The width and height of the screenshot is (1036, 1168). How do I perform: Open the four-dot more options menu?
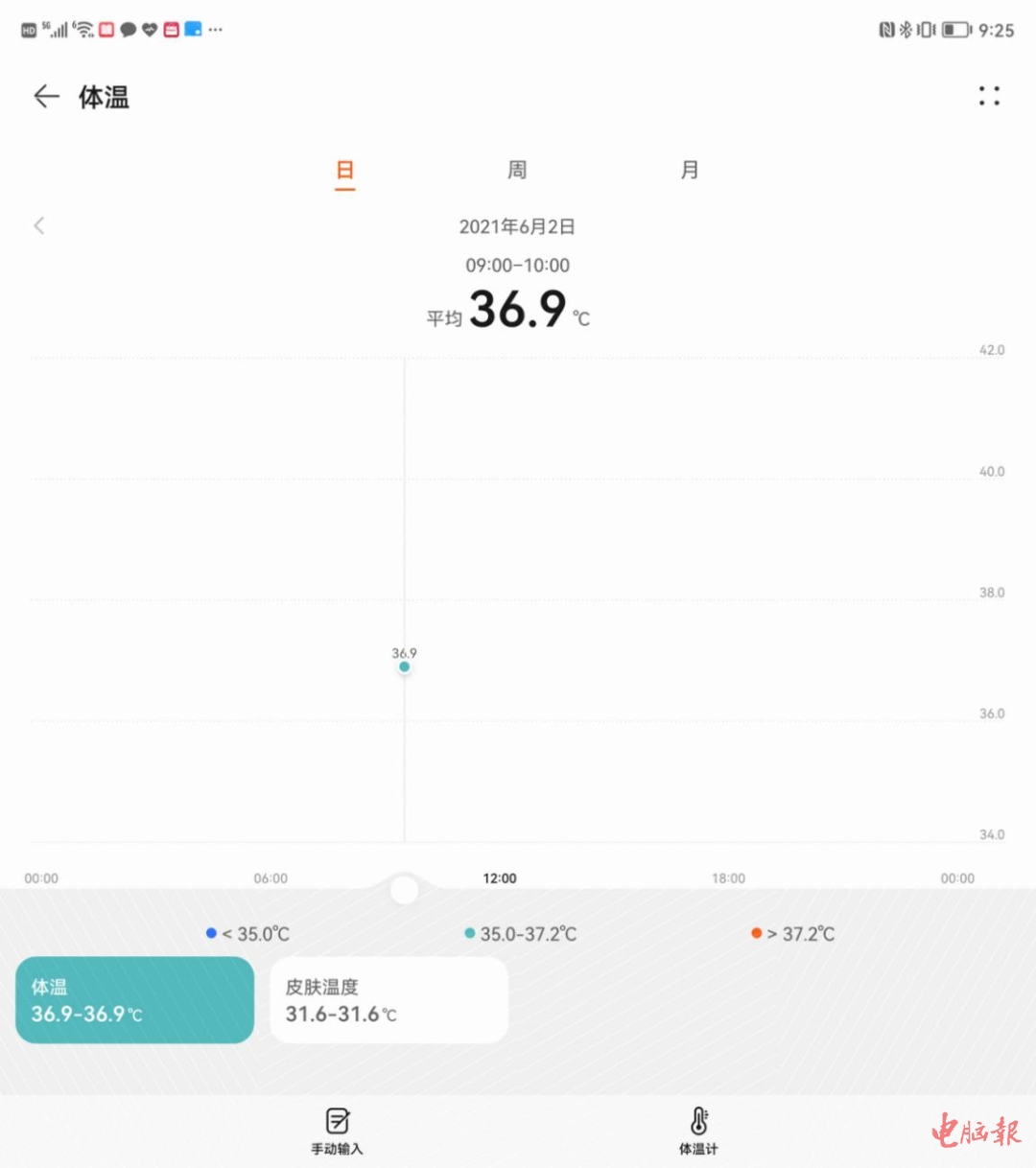[x=989, y=96]
